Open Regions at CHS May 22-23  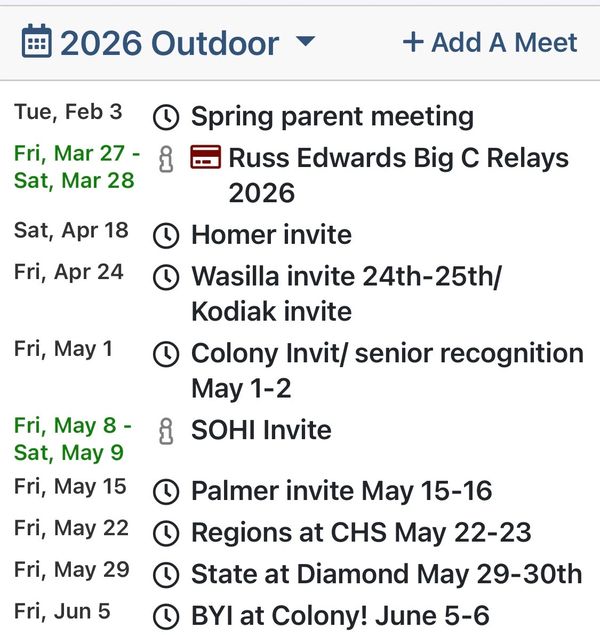click(x=361, y=532)
